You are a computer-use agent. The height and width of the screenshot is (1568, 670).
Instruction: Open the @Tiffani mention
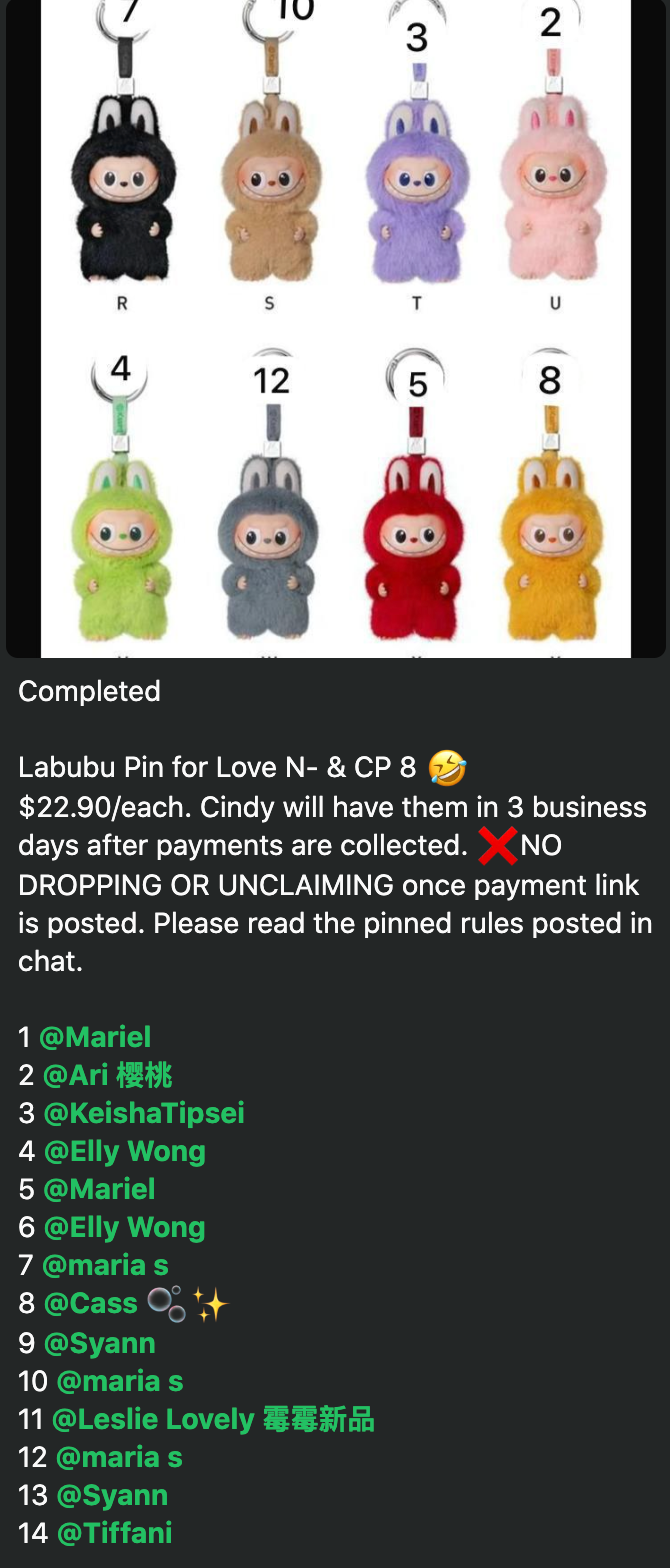click(x=114, y=1533)
